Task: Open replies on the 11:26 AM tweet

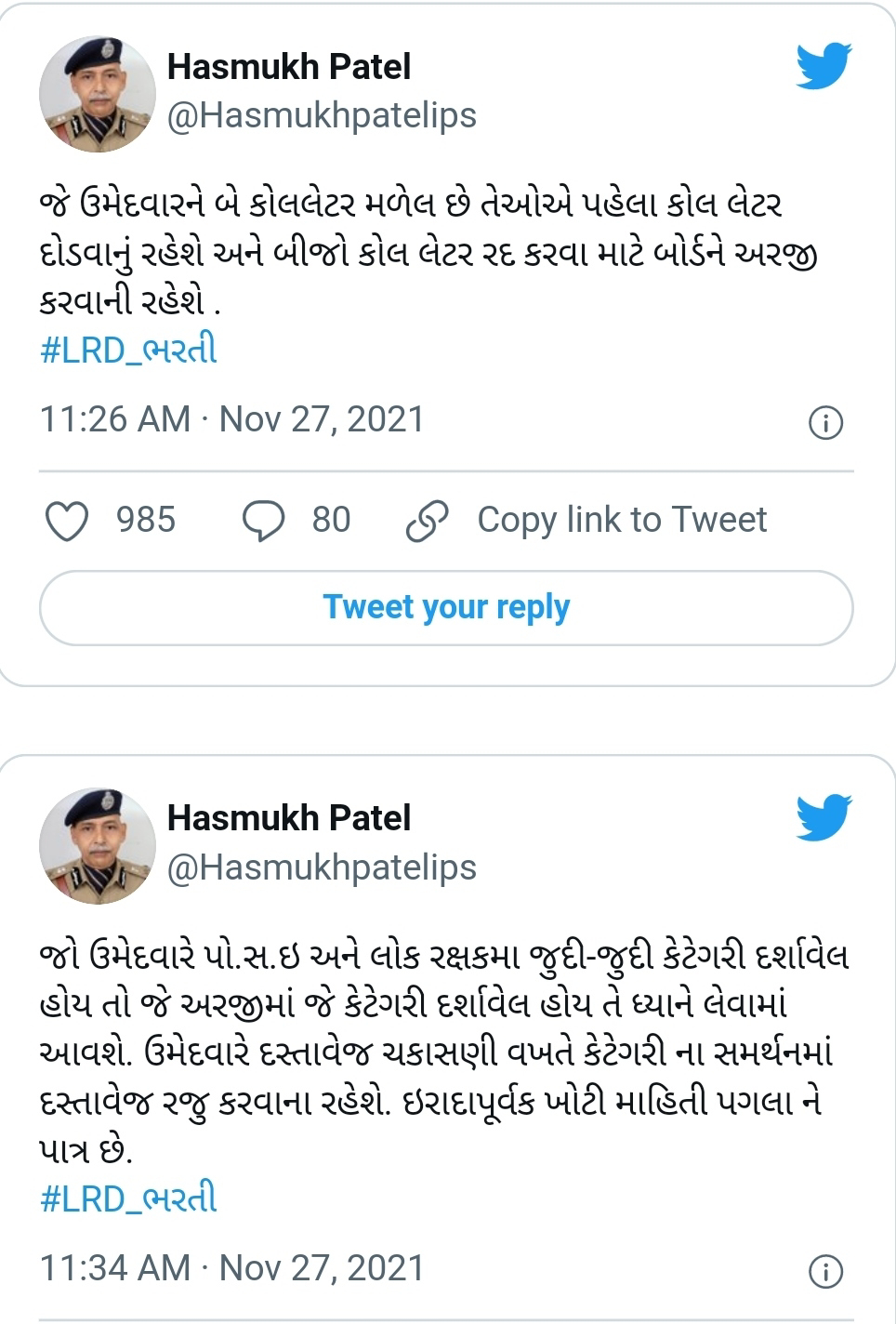Action: click(x=264, y=521)
